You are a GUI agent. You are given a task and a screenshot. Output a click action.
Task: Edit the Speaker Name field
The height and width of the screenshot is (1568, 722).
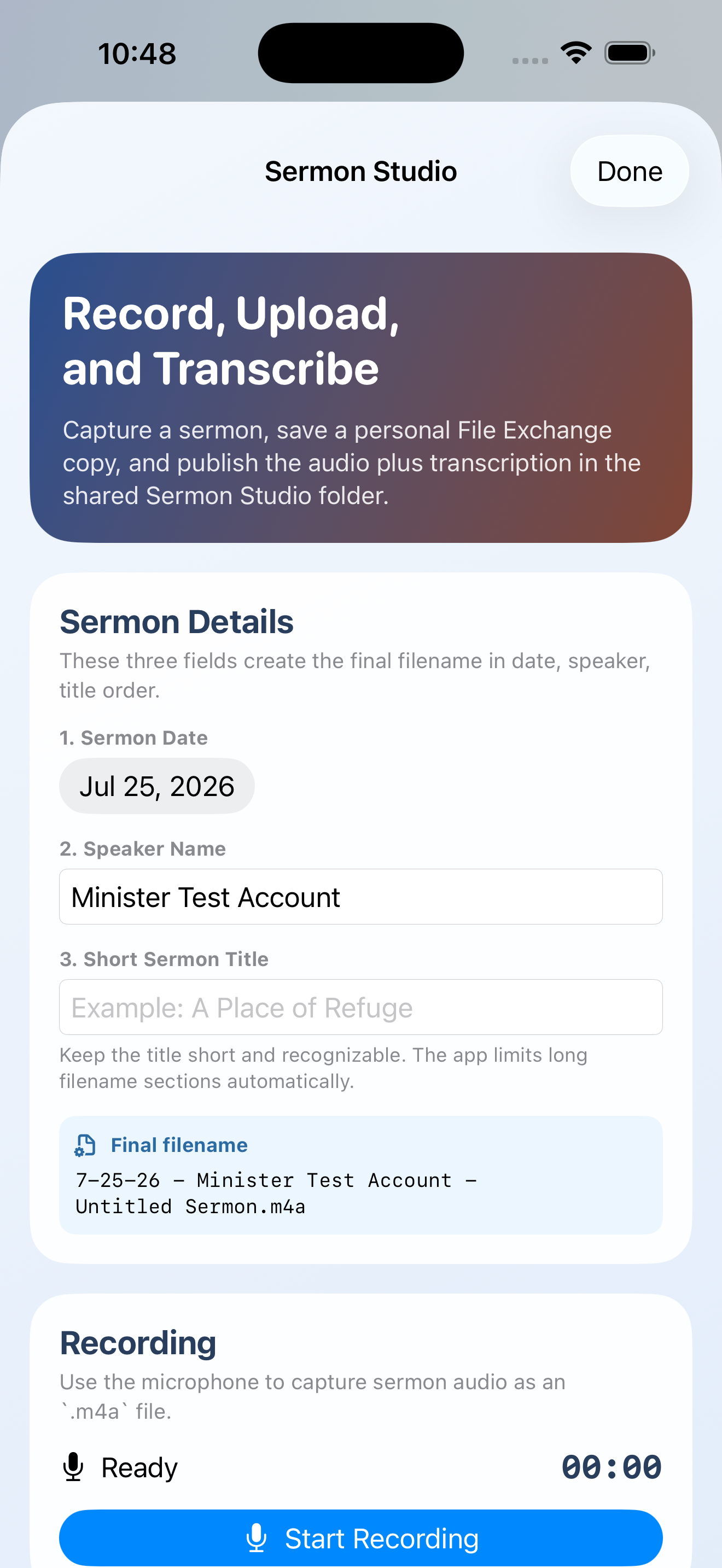pyautogui.click(x=360, y=897)
